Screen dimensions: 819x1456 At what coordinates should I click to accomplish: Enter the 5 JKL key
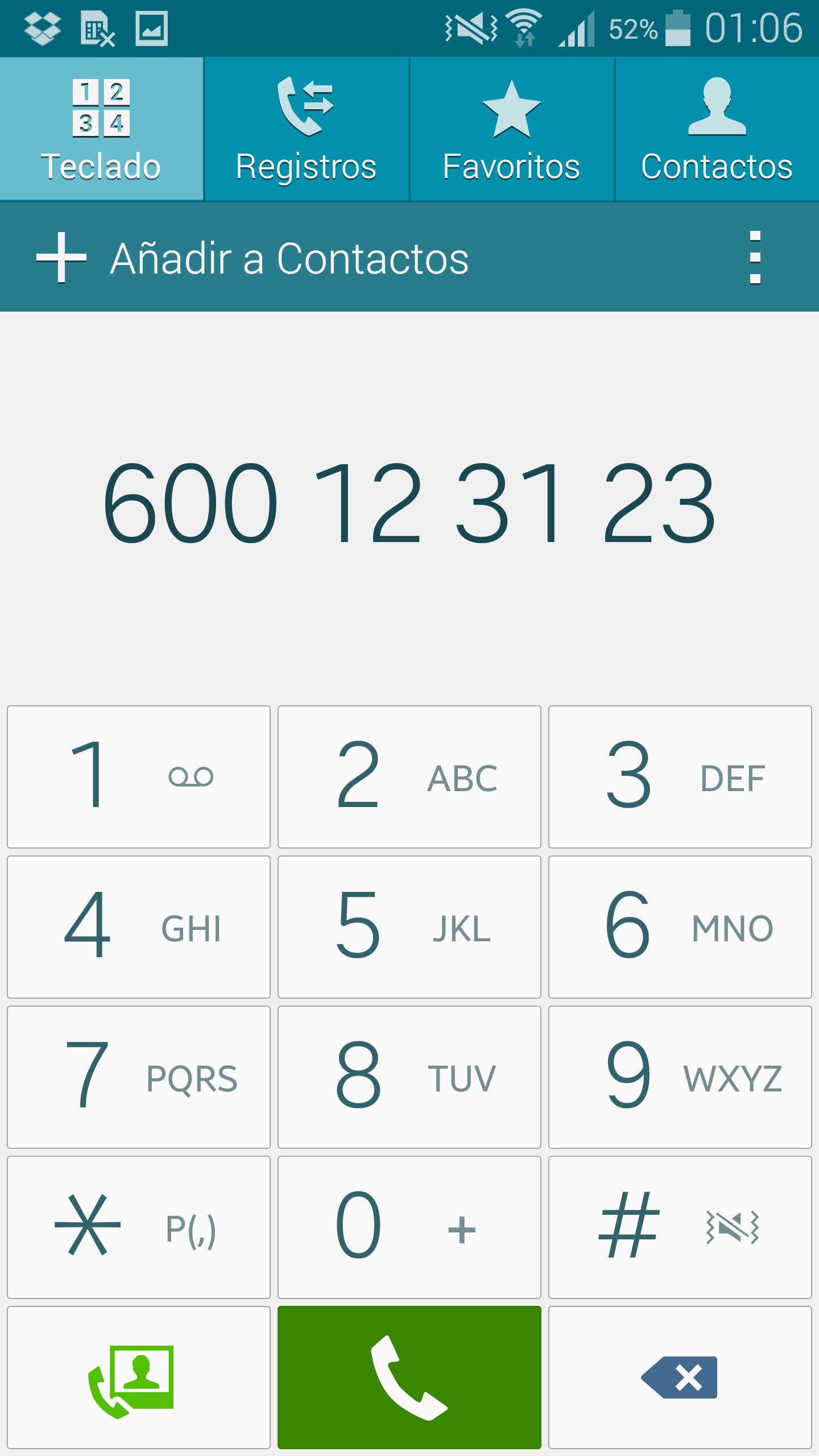pyautogui.click(x=409, y=927)
